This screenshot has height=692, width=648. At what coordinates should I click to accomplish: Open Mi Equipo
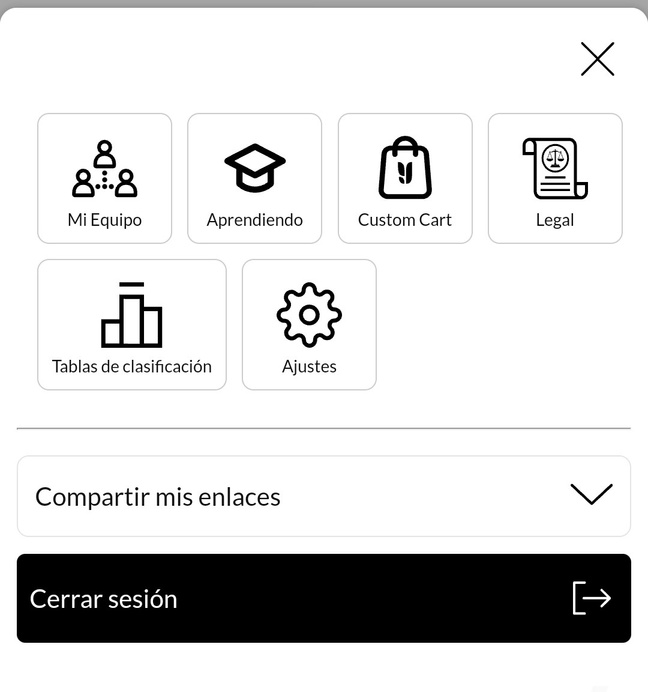coord(105,178)
